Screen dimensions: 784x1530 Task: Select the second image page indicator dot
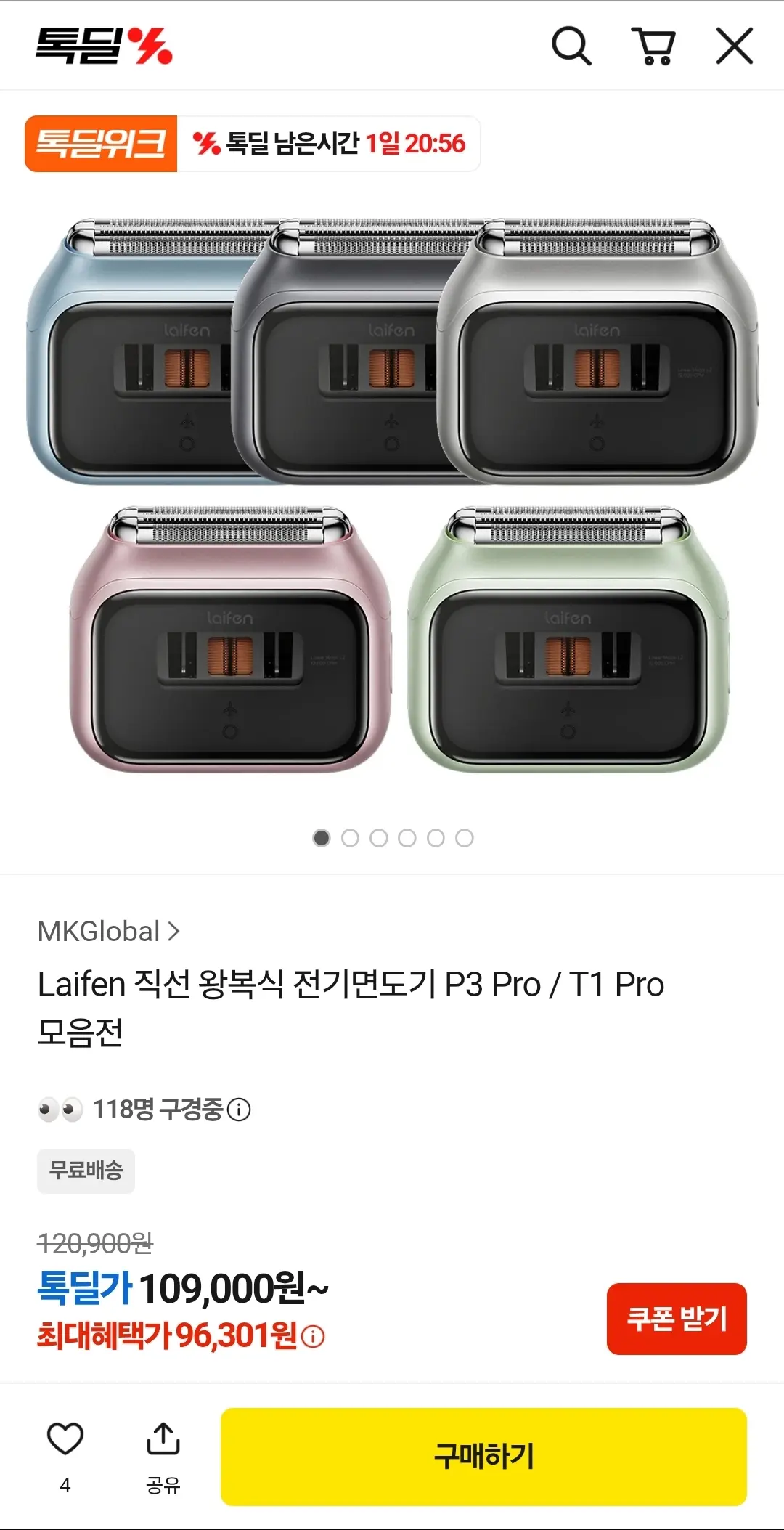pyautogui.click(x=350, y=838)
